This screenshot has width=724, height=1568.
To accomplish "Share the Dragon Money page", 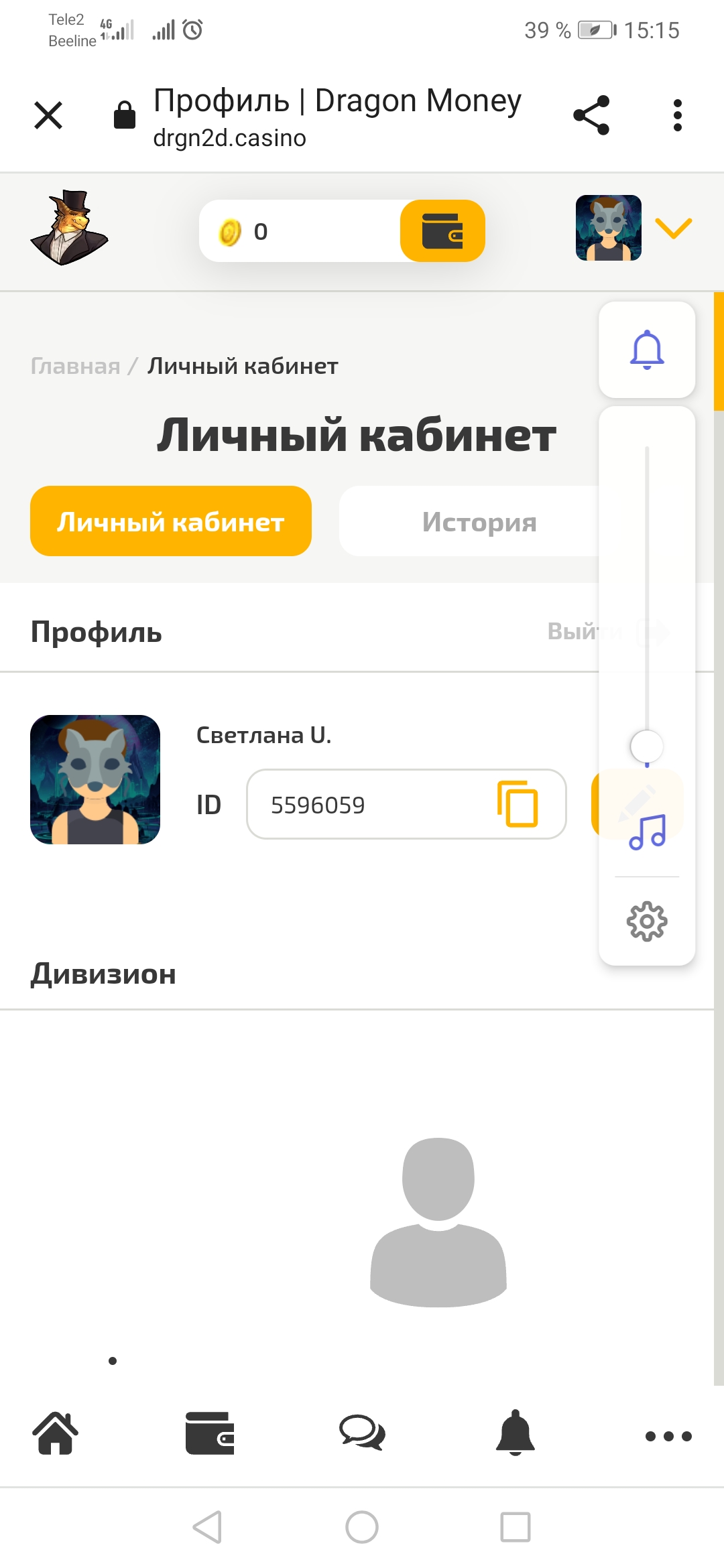I will (x=591, y=115).
